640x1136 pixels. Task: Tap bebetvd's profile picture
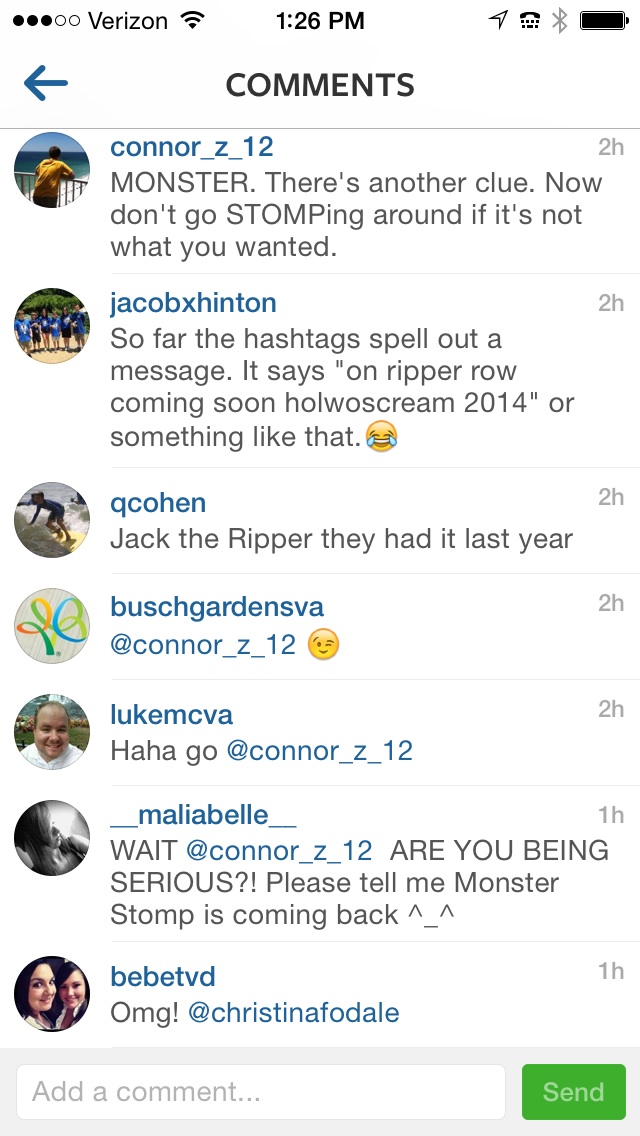(52, 993)
